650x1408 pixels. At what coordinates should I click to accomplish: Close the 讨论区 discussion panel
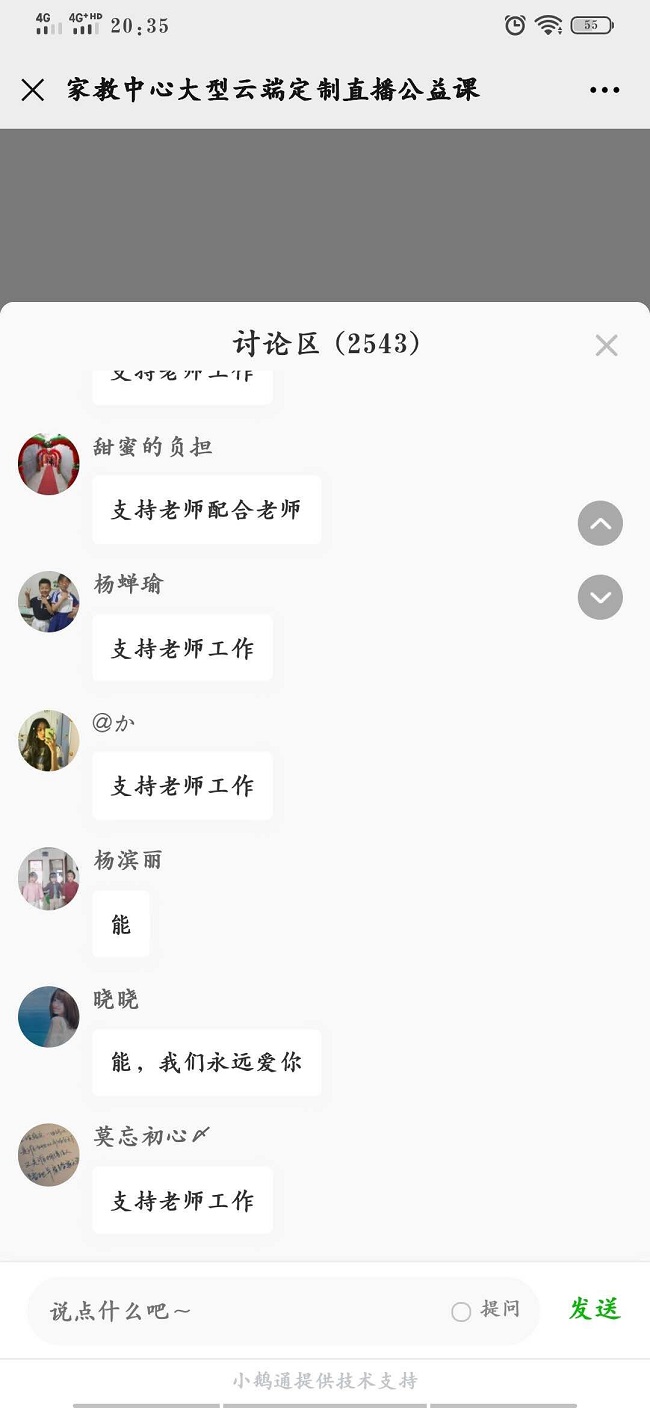(606, 346)
